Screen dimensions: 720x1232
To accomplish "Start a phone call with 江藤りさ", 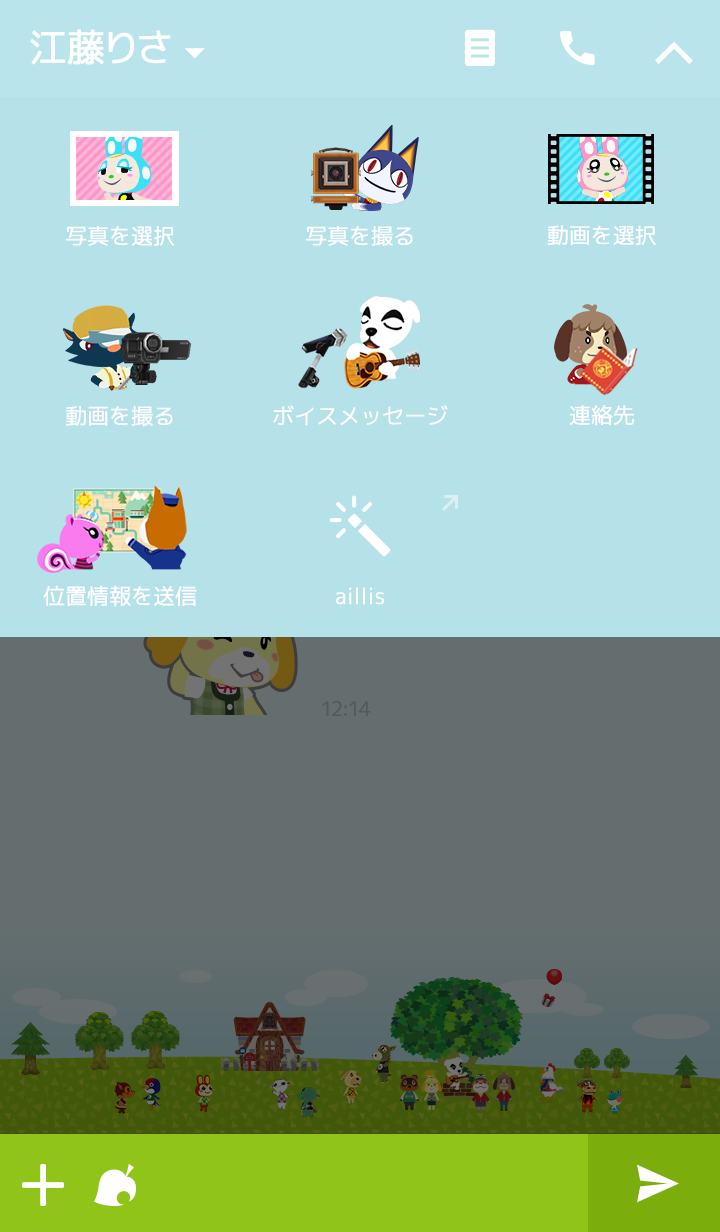I will tap(577, 48).
